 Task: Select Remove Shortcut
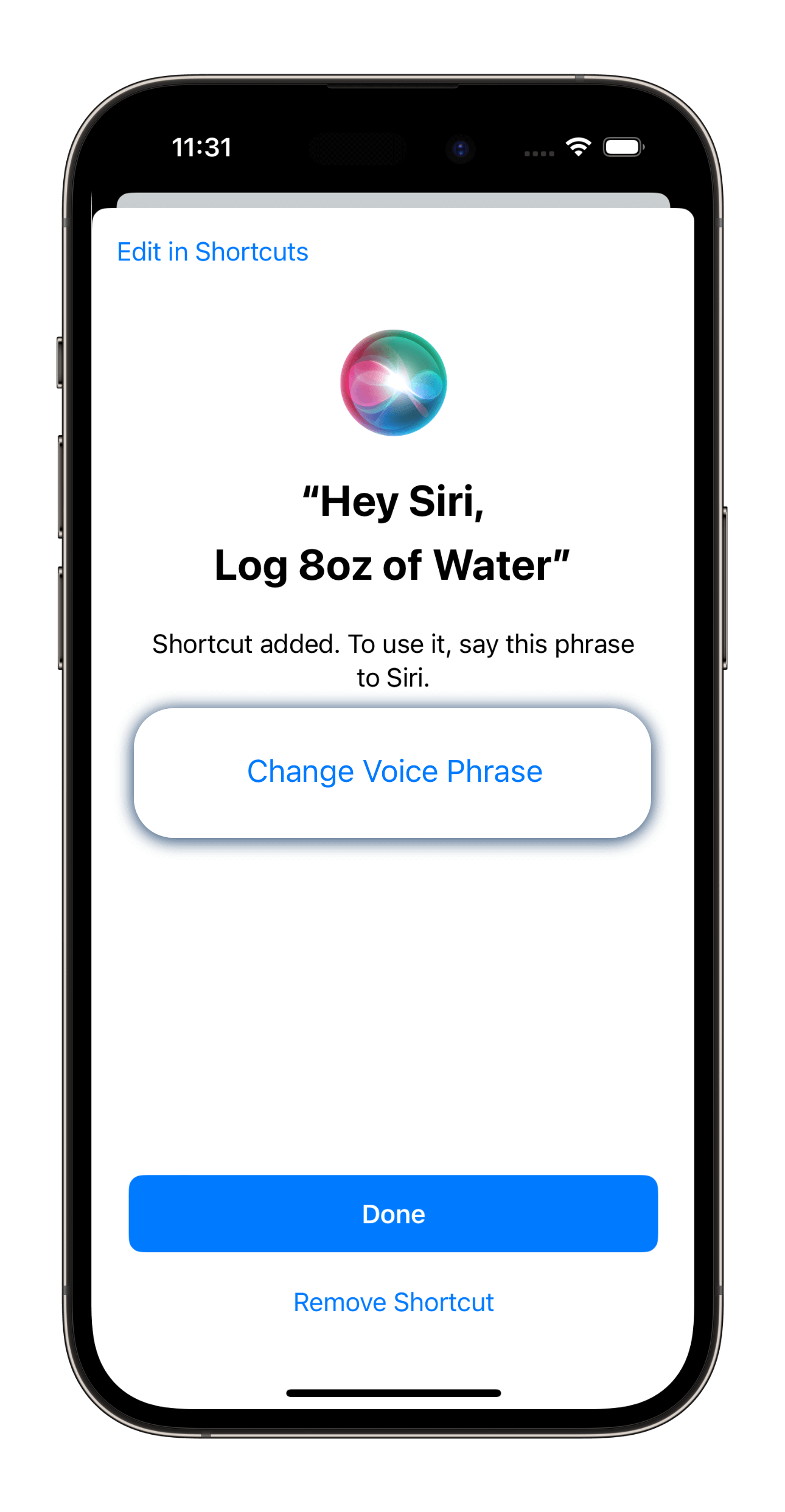tap(393, 1303)
